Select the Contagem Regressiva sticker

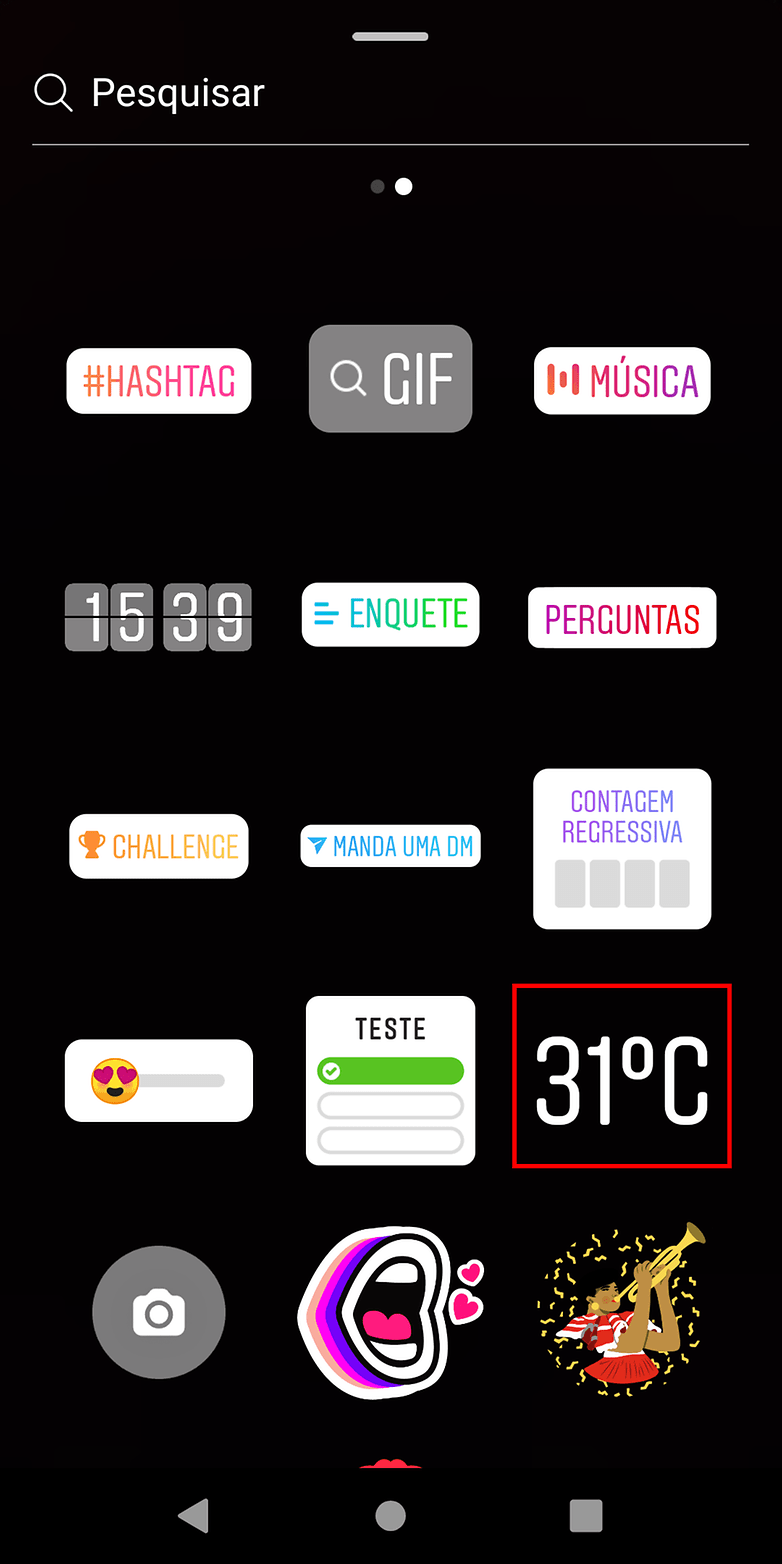[x=622, y=848]
